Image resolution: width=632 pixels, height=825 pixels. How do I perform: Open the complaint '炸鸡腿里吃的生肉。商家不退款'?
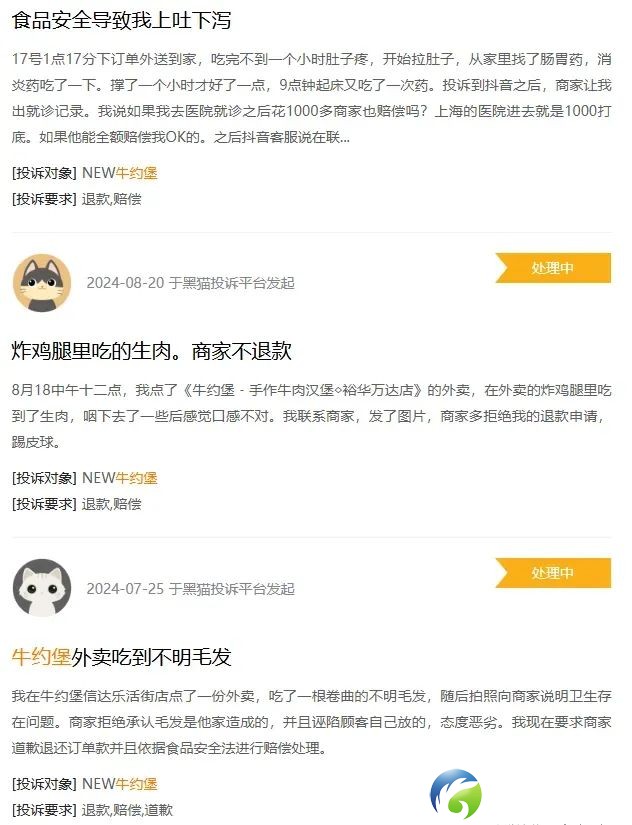click(x=151, y=351)
